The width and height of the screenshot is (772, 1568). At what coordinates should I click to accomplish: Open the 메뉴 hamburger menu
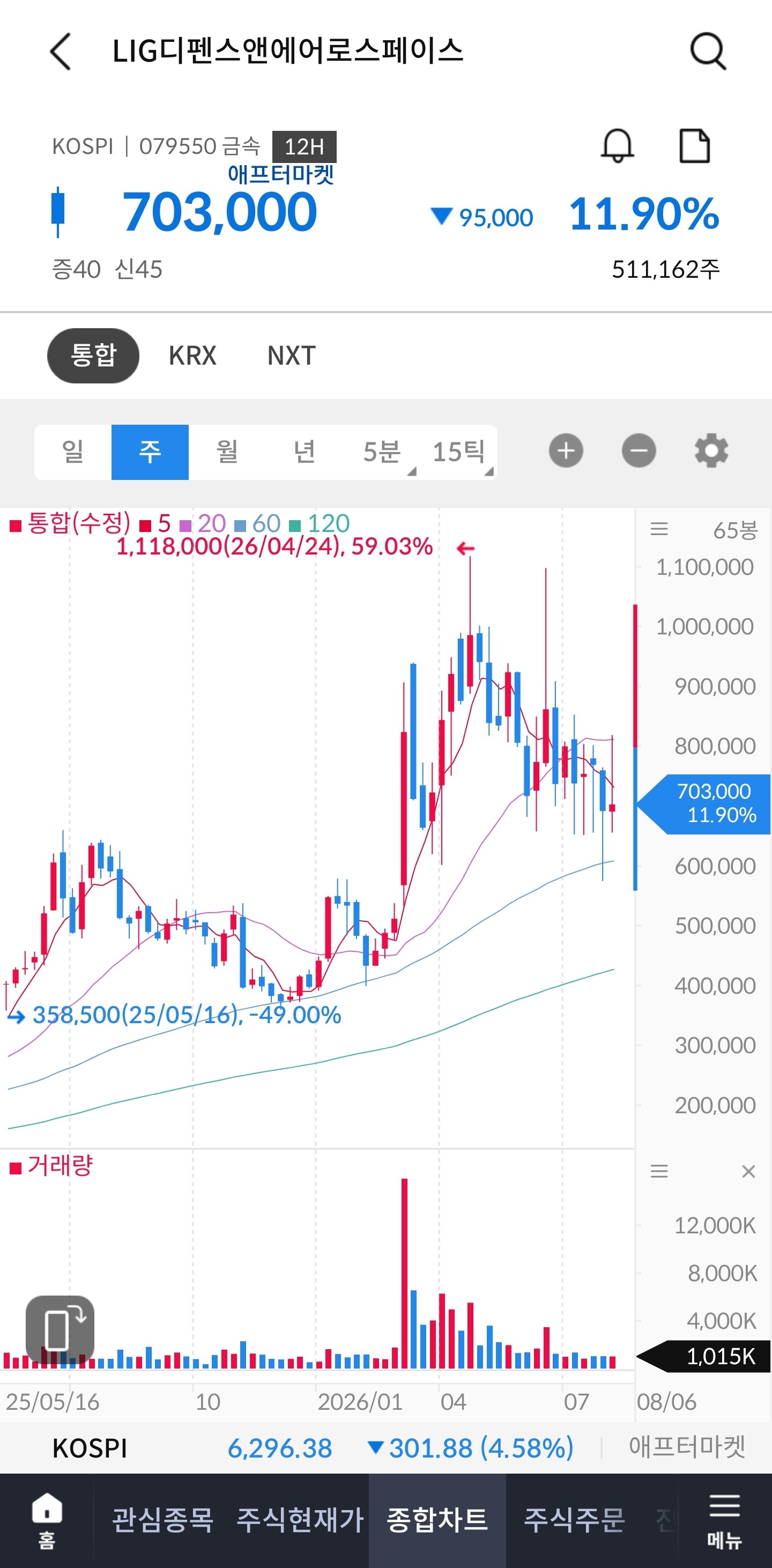coord(724,1520)
